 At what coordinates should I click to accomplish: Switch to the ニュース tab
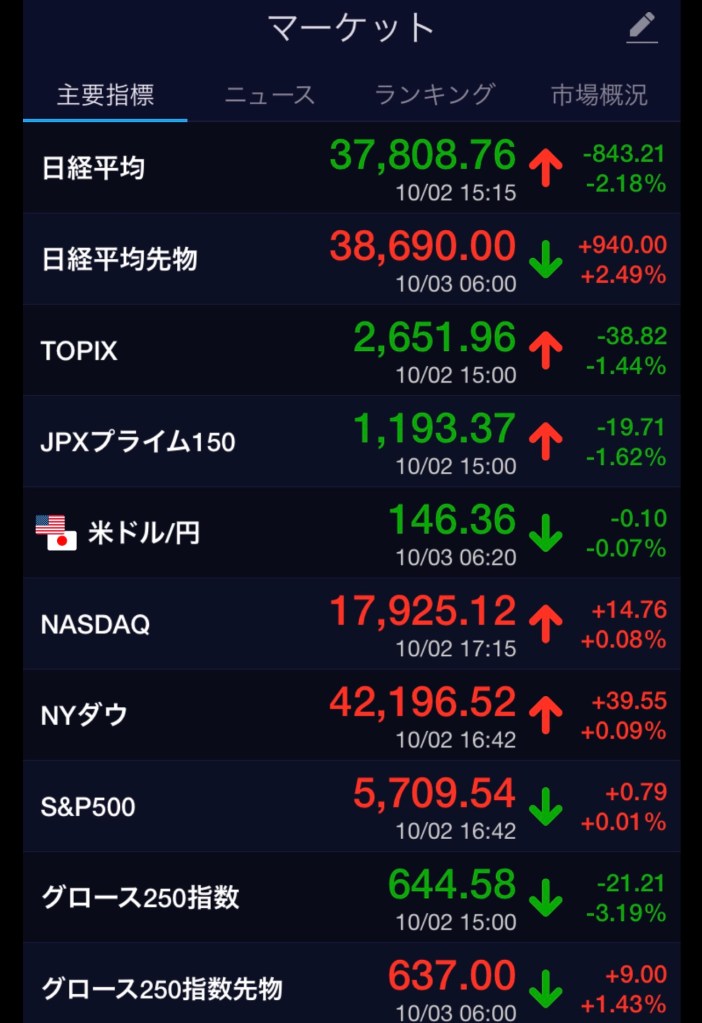click(270, 96)
